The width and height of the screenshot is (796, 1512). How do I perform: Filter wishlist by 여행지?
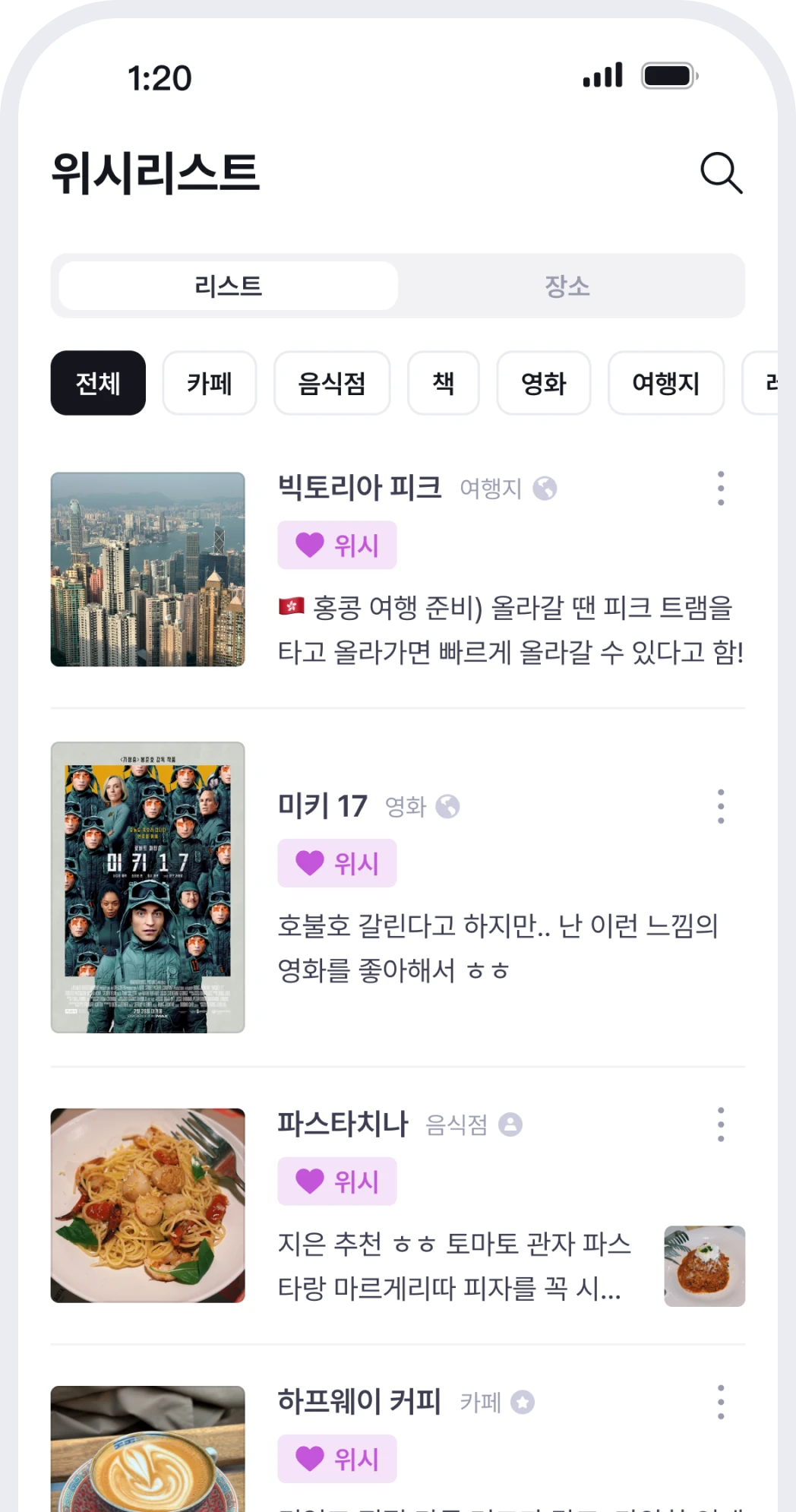pos(666,383)
